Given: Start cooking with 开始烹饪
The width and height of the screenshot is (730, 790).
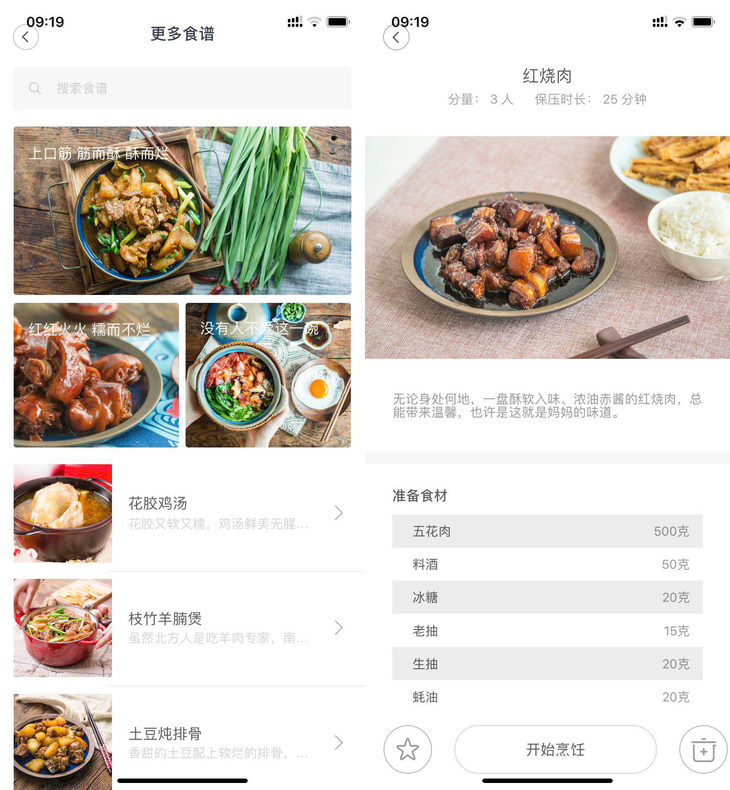Looking at the screenshot, I should click(x=555, y=750).
